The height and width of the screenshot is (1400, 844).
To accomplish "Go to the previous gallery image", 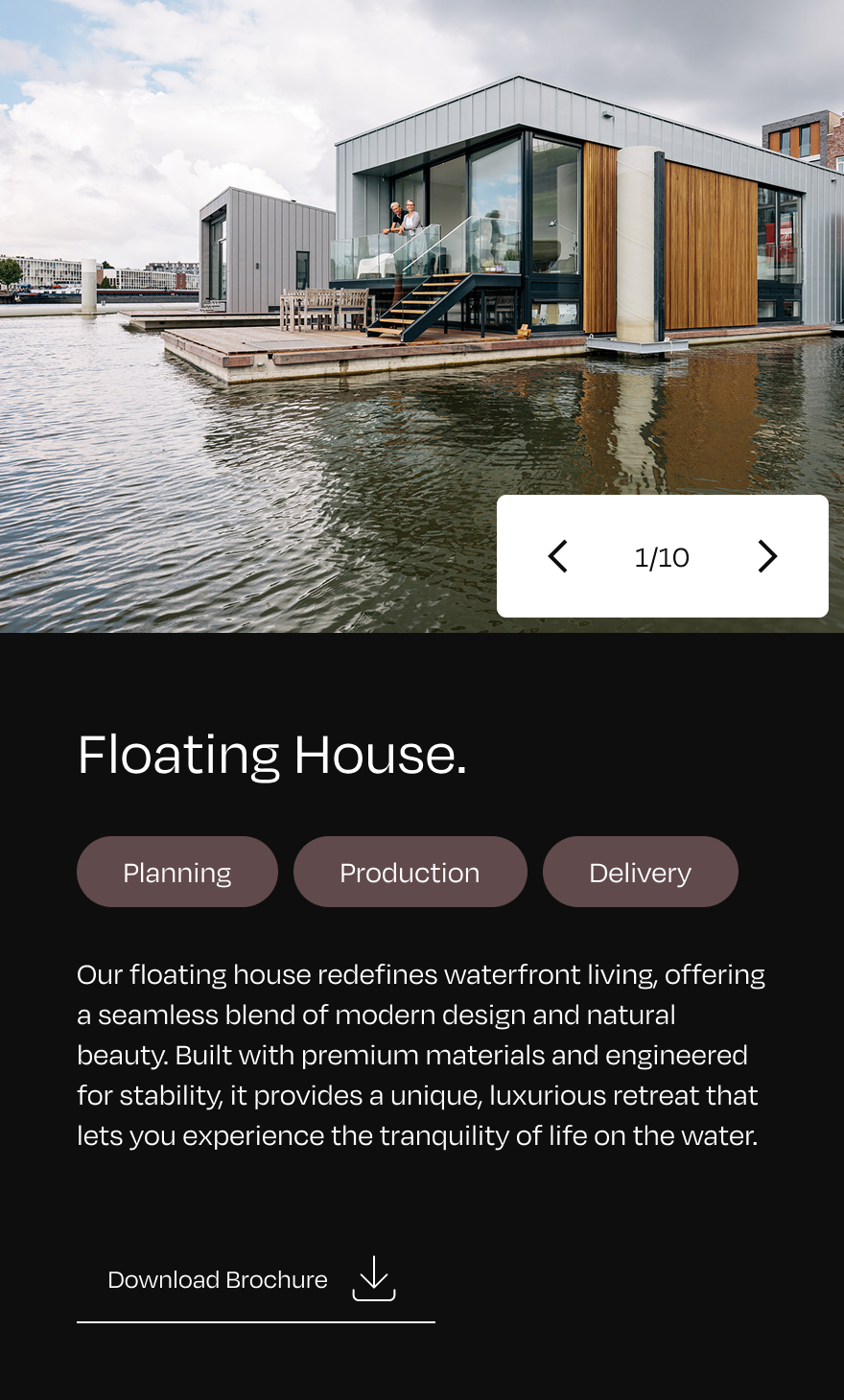I will [558, 556].
